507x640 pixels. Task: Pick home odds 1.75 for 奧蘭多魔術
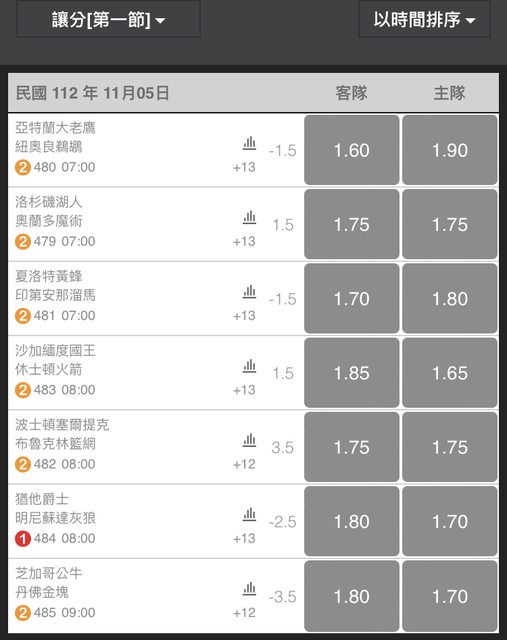[x=450, y=224]
